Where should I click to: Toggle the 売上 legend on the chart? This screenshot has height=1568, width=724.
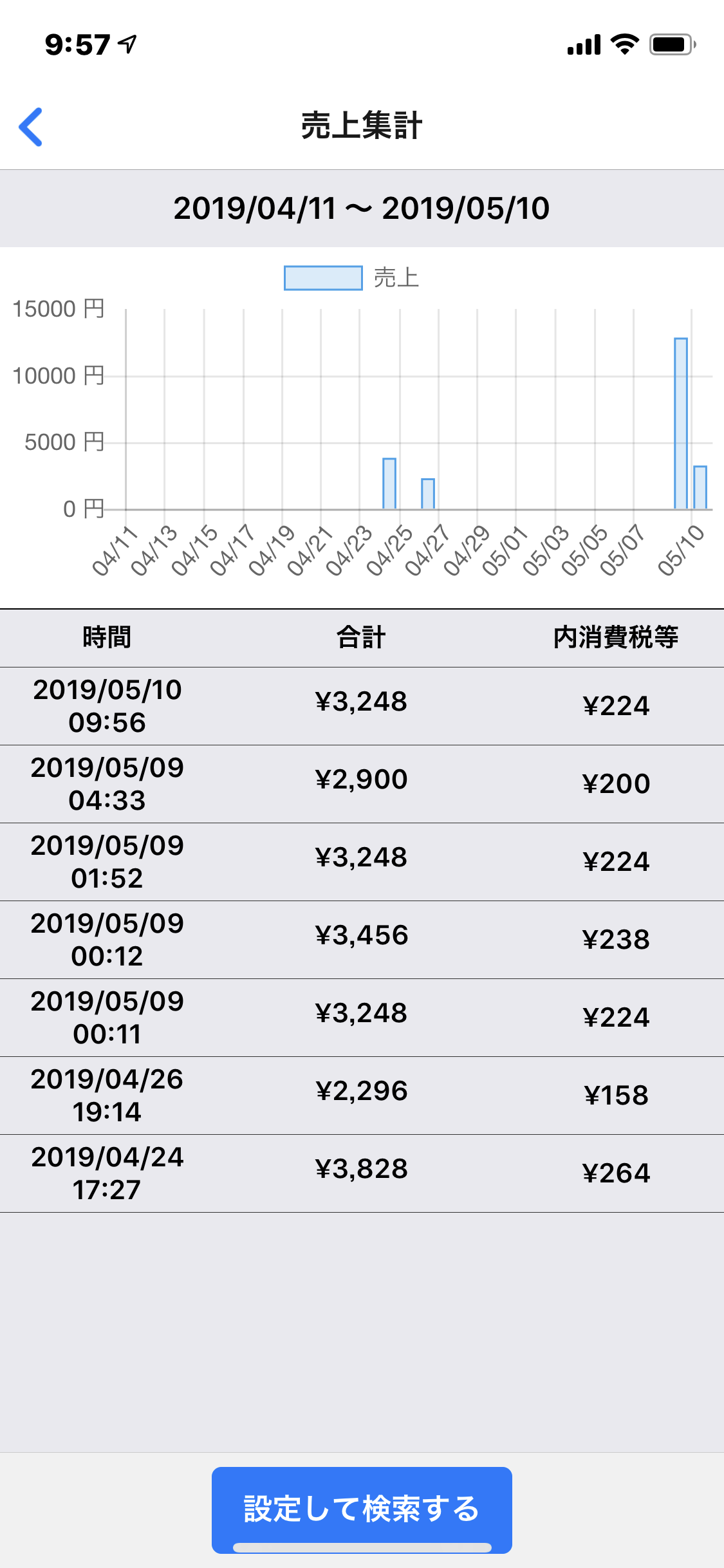pyautogui.click(x=351, y=278)
